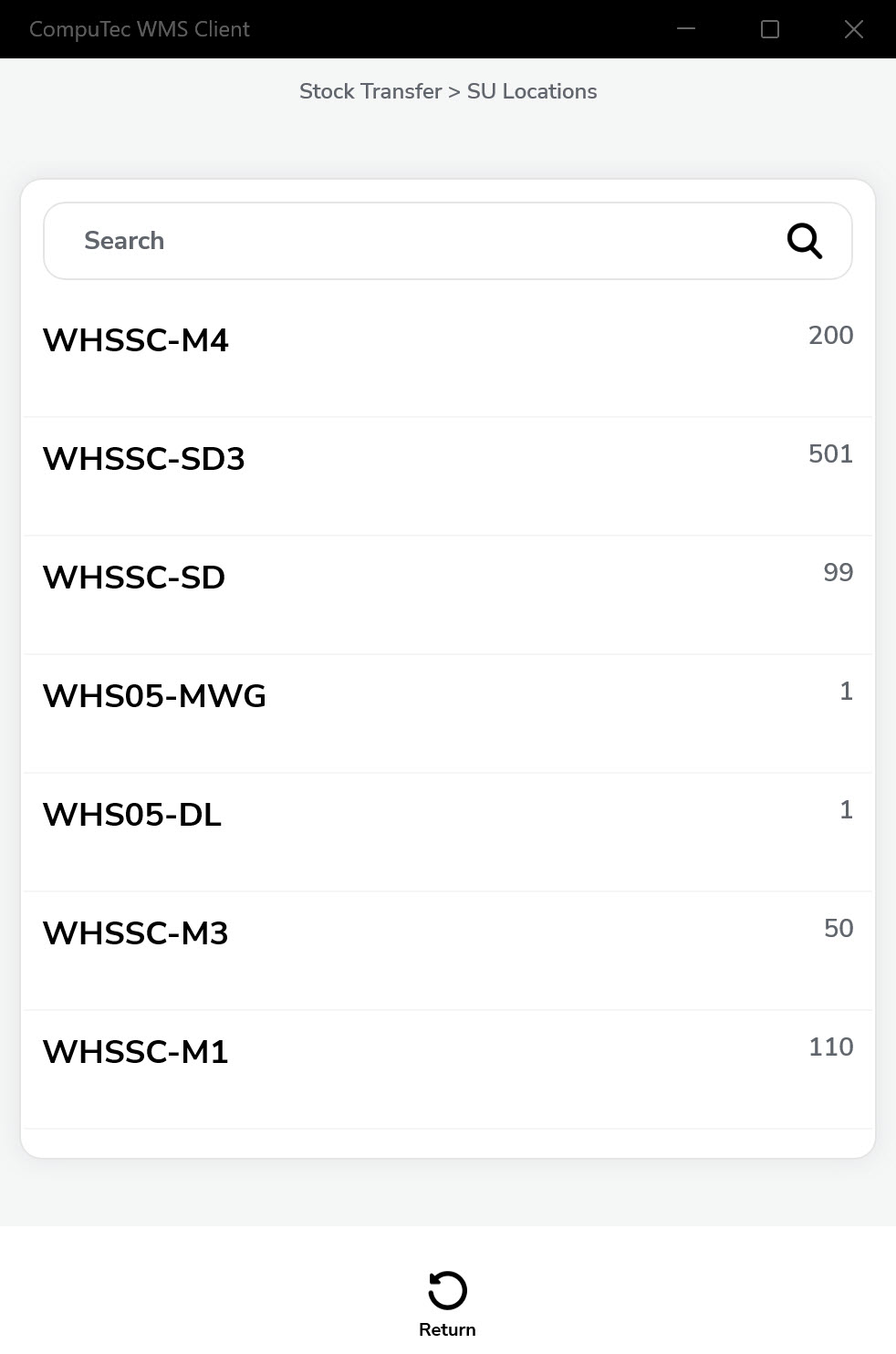
Task: Choose the WHS05-MWG location
Action: point(154,696)
